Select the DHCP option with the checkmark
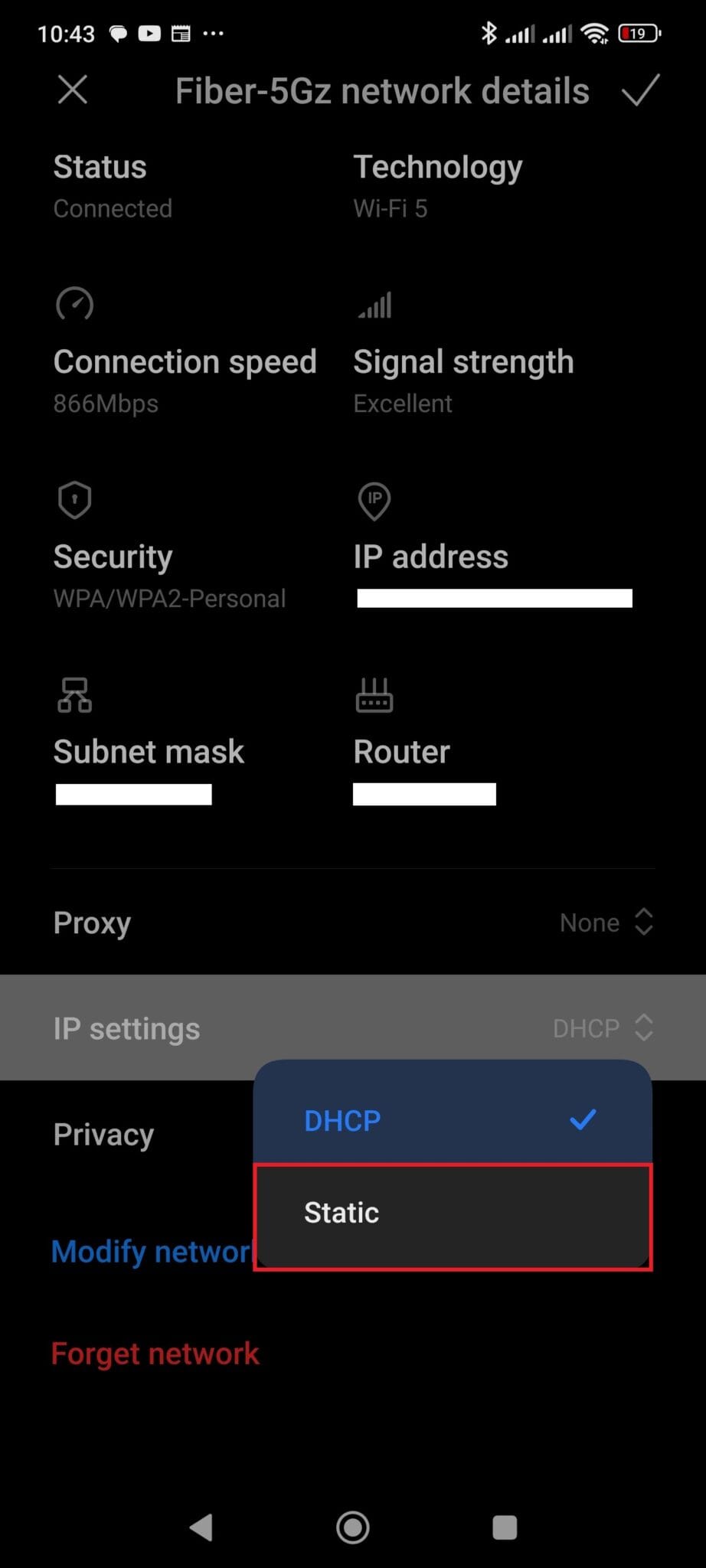 click(x=452, y=1120)
